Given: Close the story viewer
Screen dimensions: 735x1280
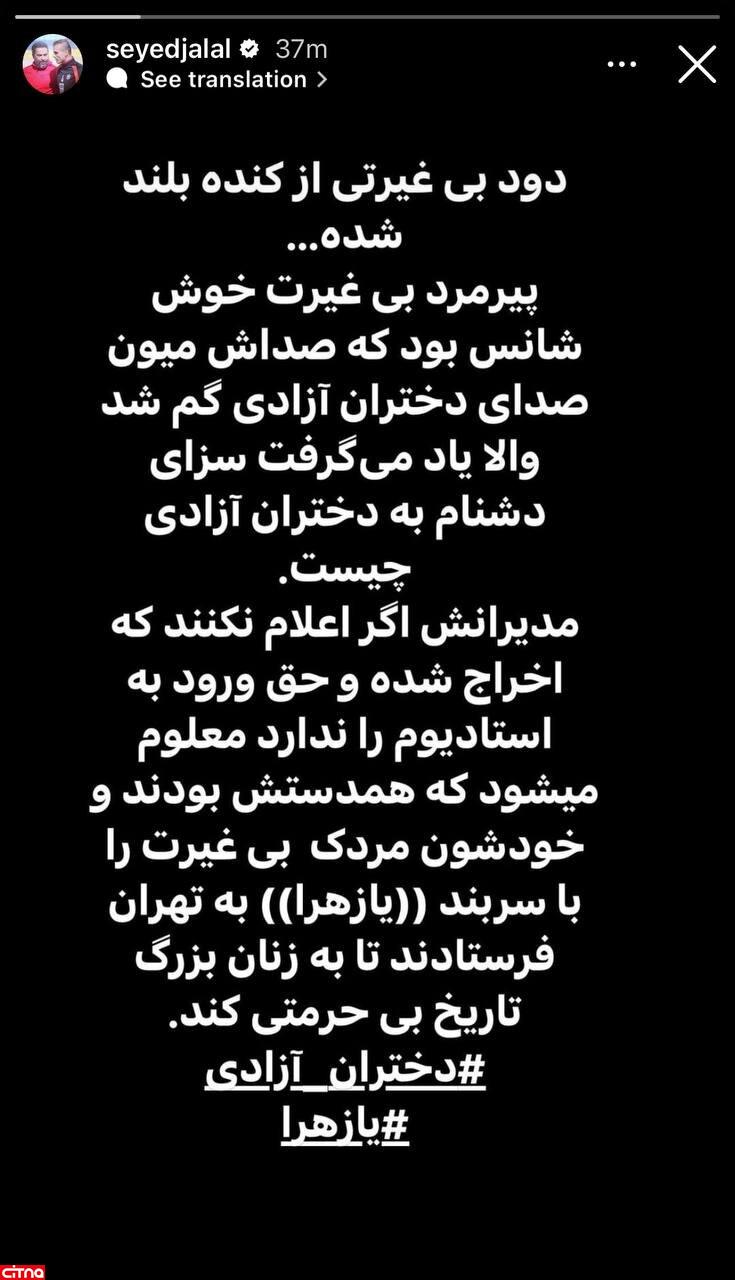Looking at the screenshot, I should tap(697, 64).
